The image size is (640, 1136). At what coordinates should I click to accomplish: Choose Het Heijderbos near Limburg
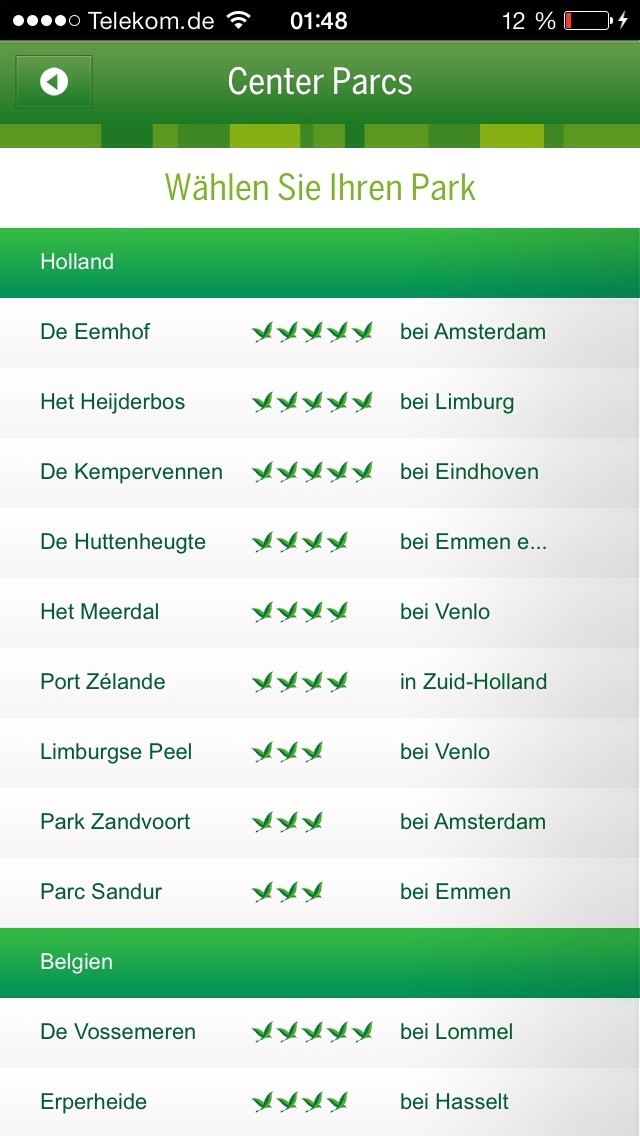320,402
